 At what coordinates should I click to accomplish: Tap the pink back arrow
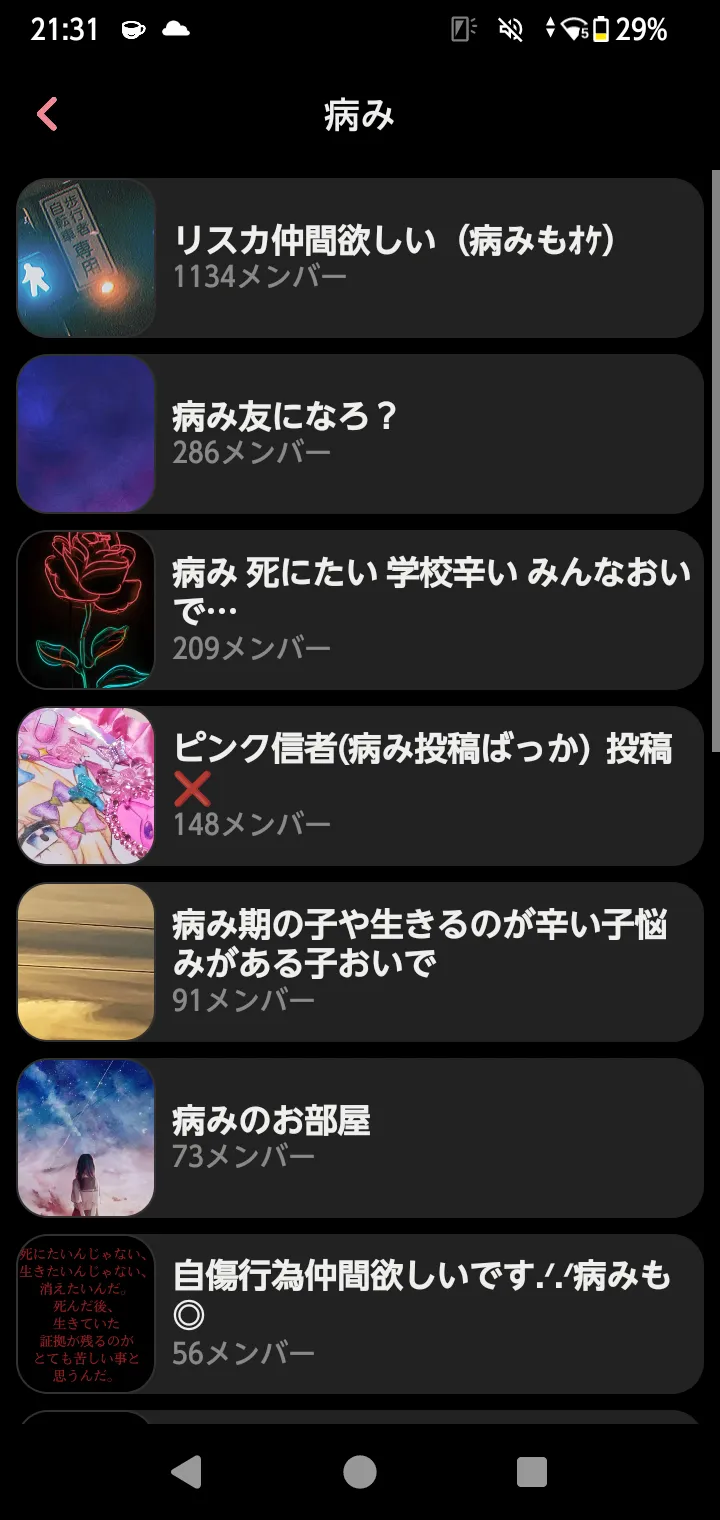pyautogui.click(x=47, y=114)
